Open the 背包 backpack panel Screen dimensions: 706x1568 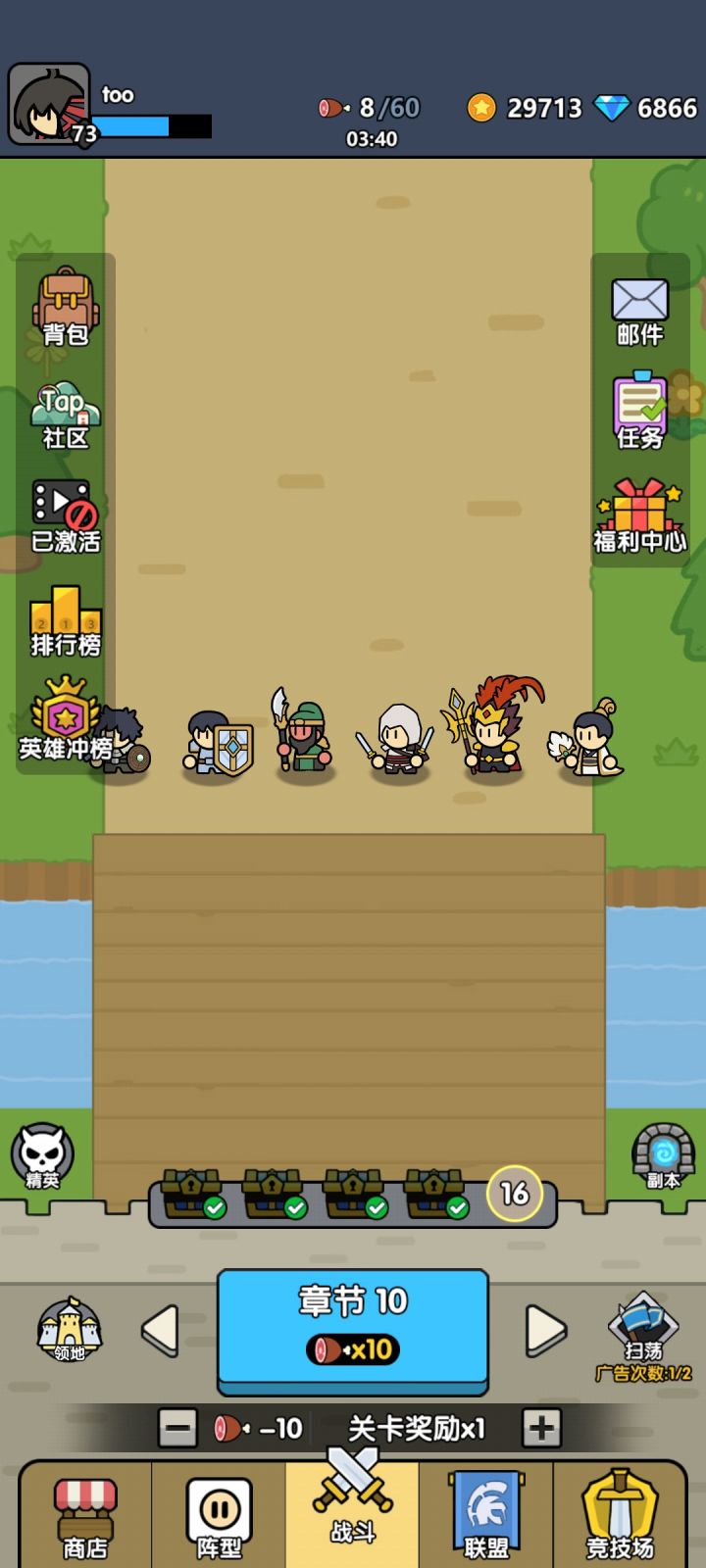pyautogui.click(x=63, y=309)
